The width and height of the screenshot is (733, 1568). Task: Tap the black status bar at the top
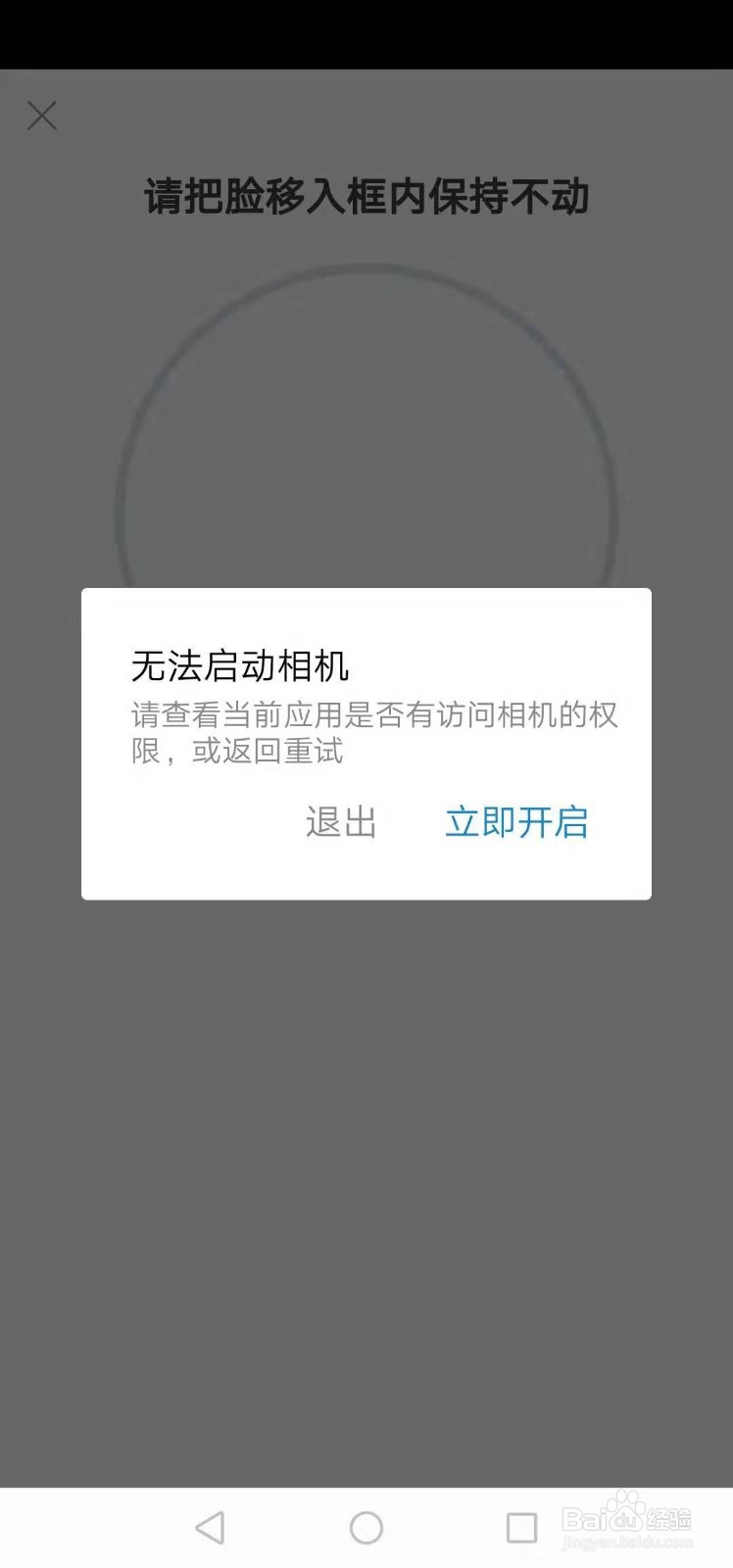(366, 34)
